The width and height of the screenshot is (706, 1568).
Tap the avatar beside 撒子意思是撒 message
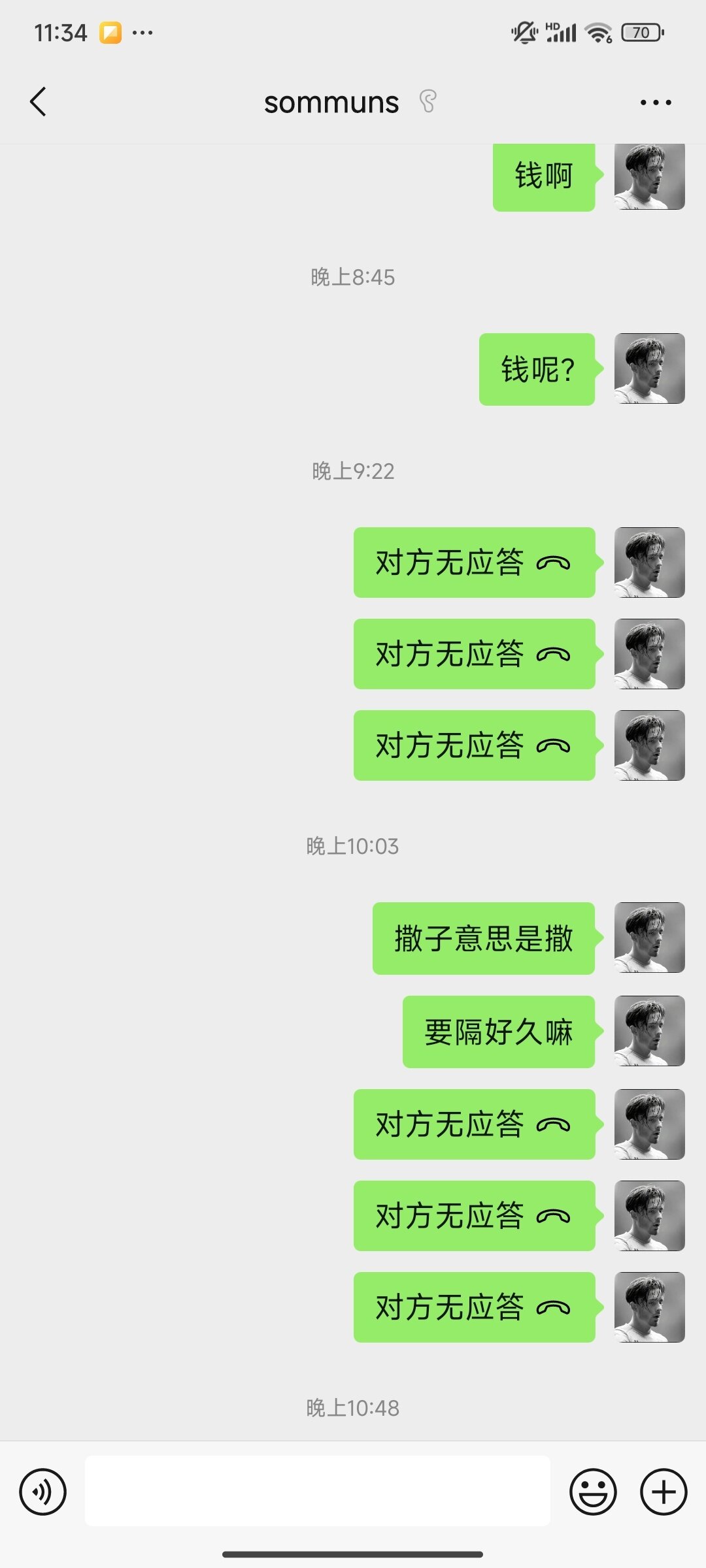tap(649, 938)
